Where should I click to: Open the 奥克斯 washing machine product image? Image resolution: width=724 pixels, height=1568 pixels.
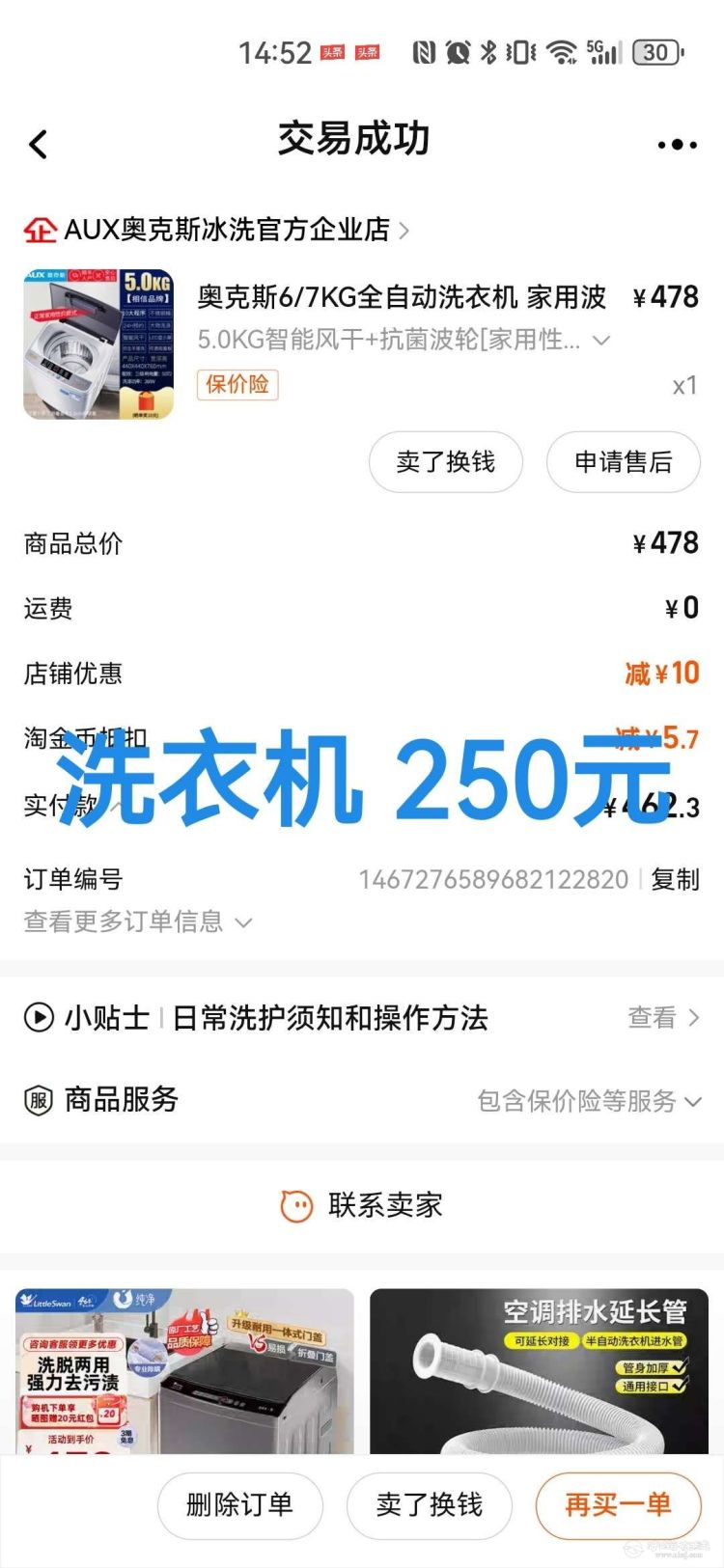coord(98,344)
